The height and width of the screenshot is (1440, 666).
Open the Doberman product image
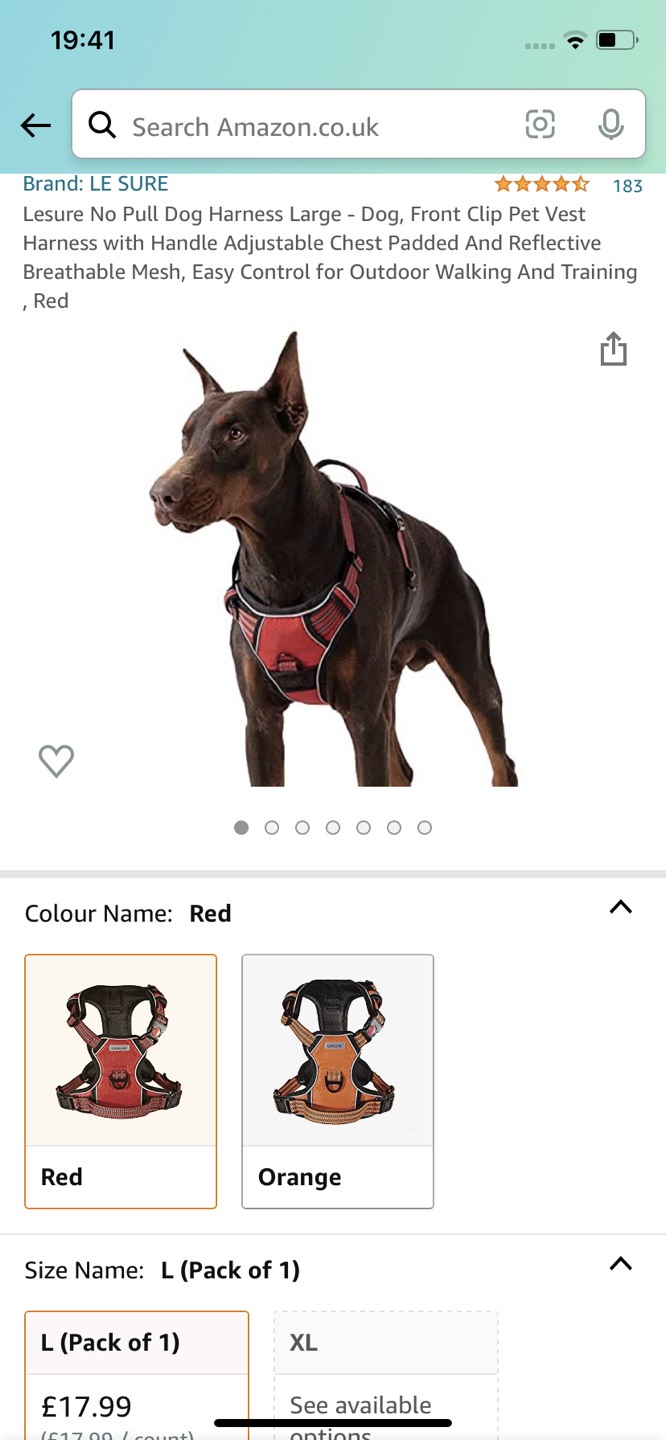click(x=333, y=560)
